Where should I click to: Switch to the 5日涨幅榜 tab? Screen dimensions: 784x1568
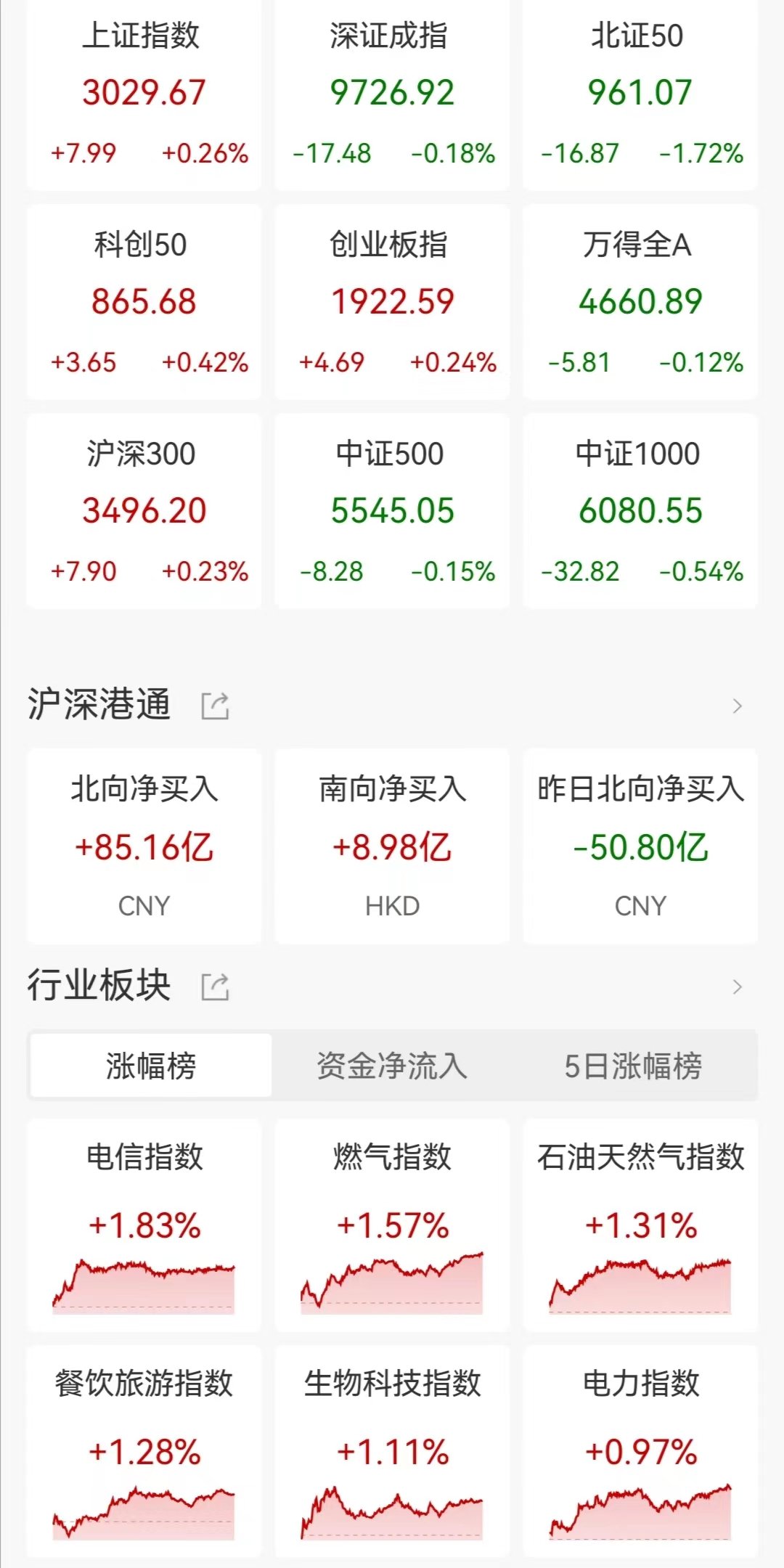click(x=633, y=1066)
